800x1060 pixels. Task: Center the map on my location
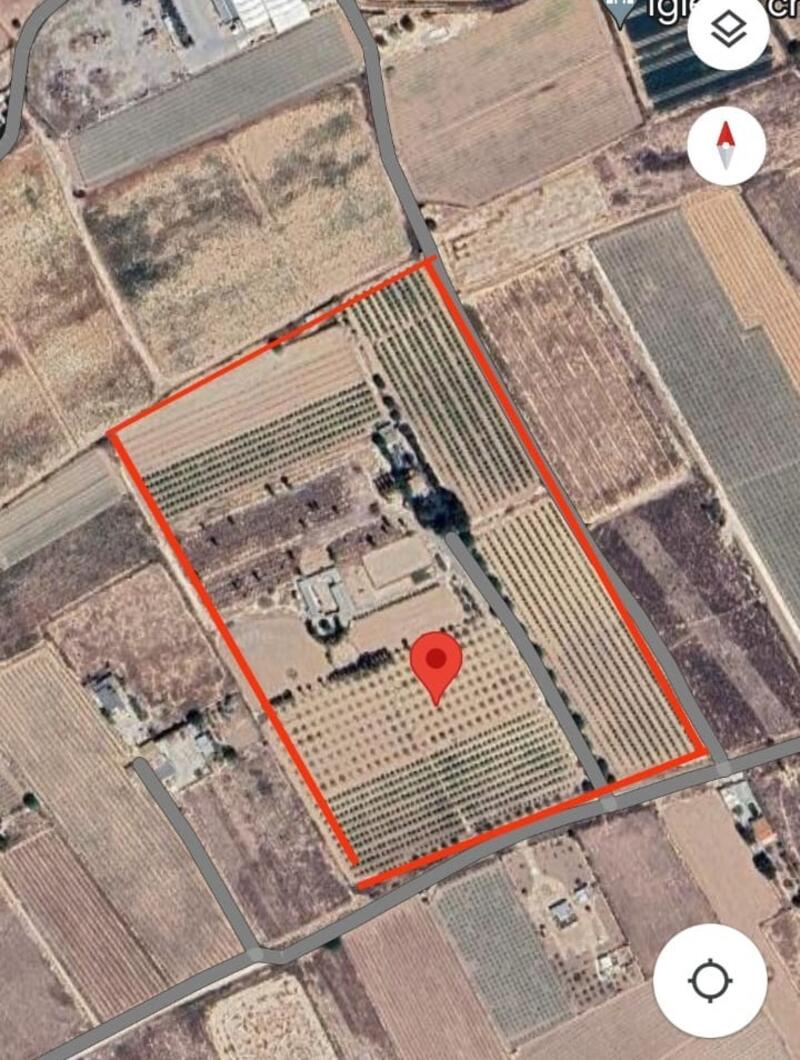pos(710,980)
